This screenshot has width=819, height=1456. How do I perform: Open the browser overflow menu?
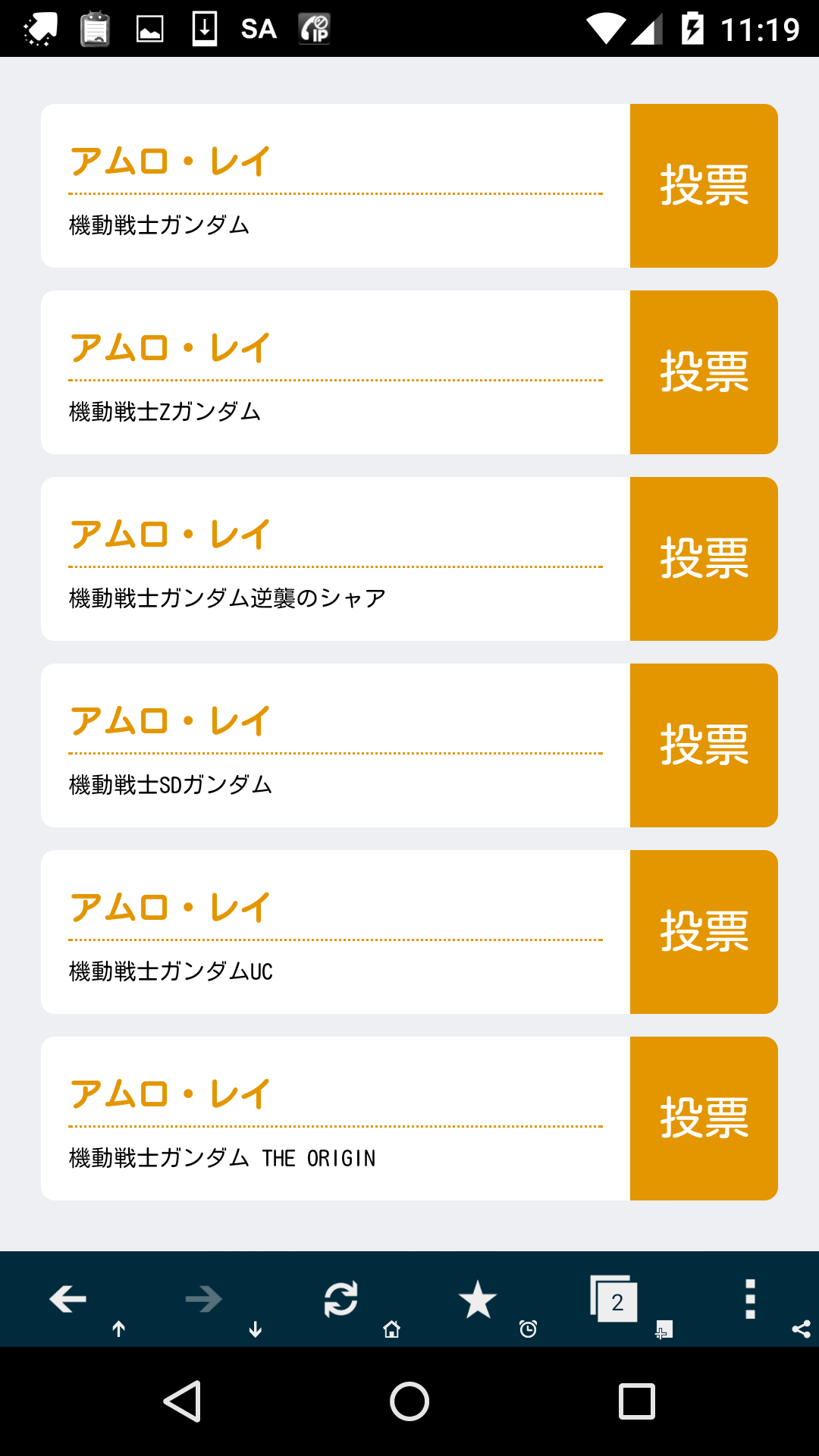750,1299
